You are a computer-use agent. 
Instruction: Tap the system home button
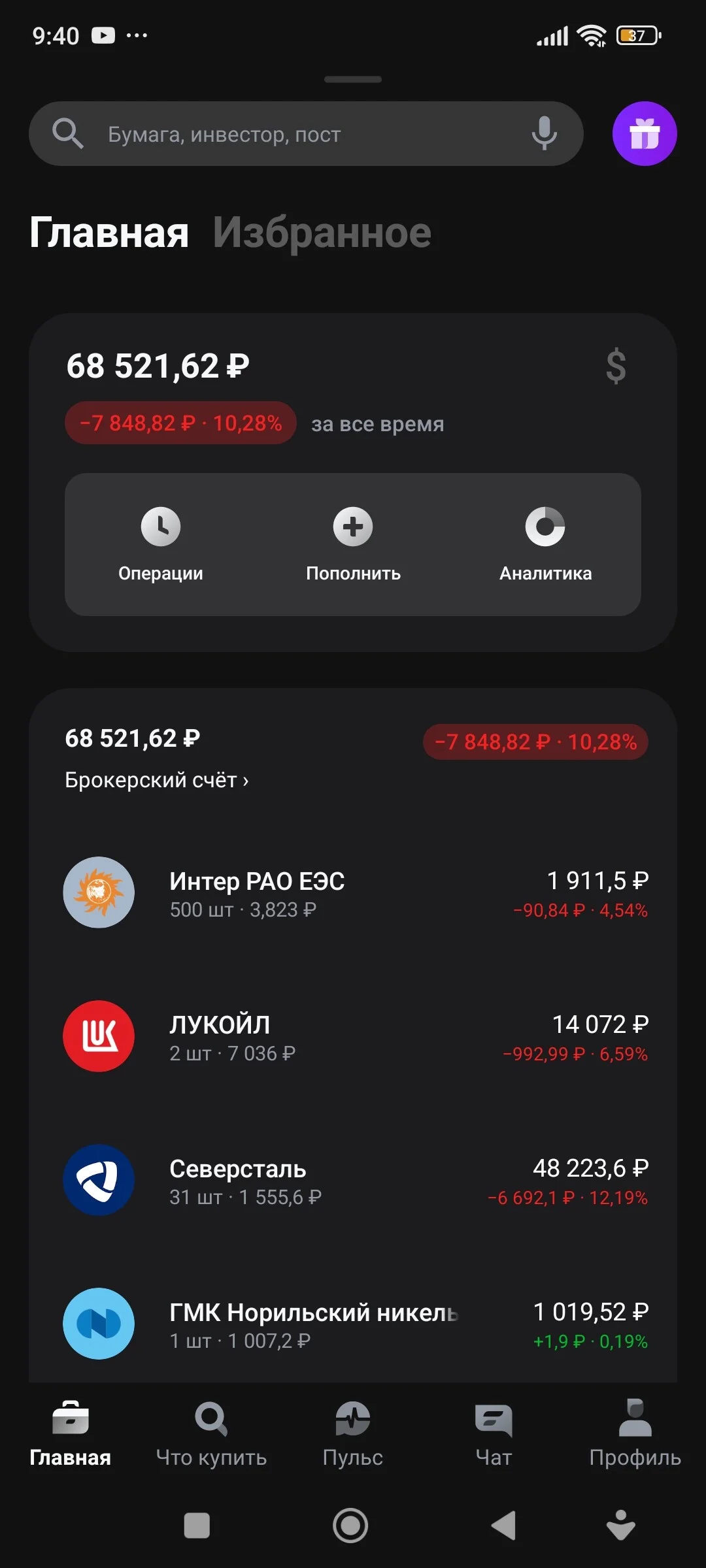click(350, 1526)
